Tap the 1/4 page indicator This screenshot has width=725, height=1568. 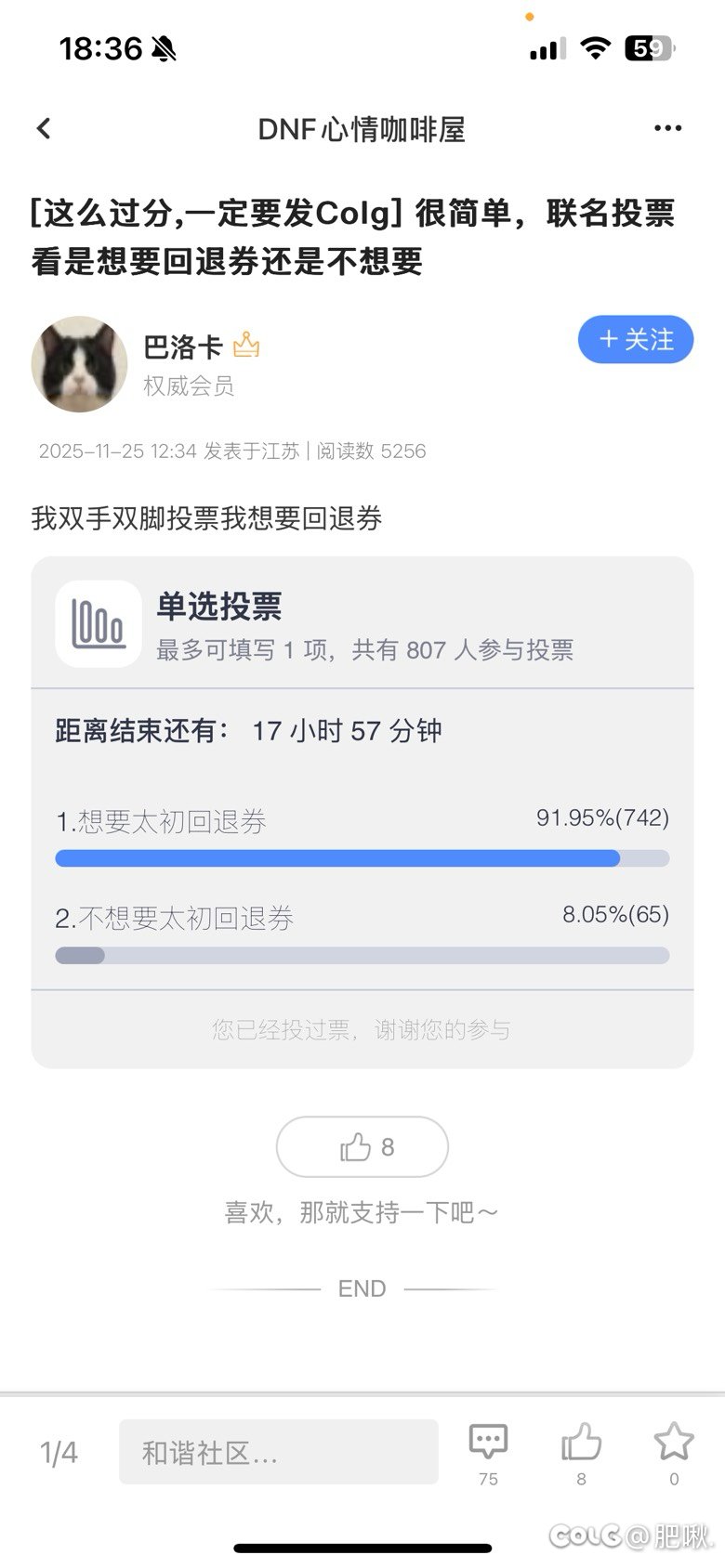click(59, 1451)
